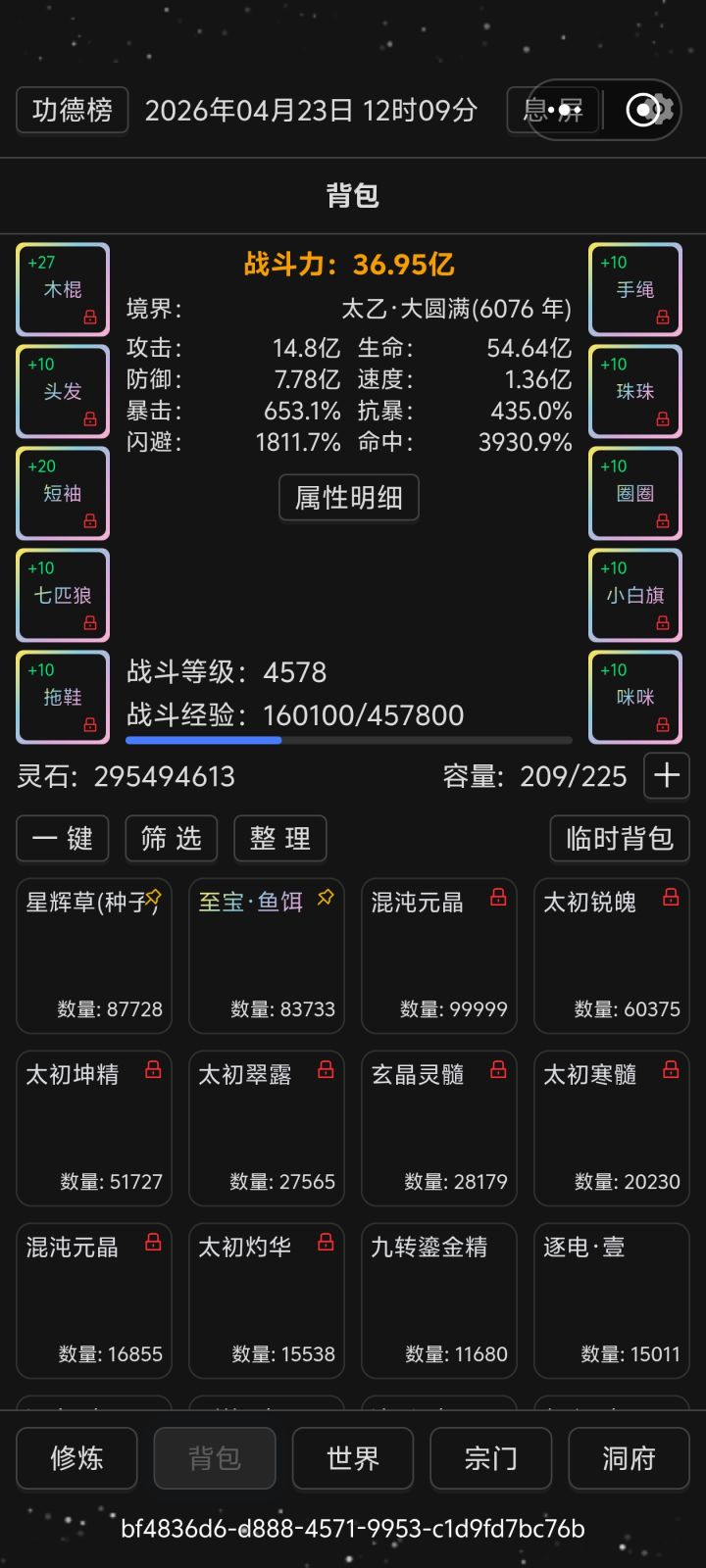Open the 九转鎏金精 item card

click(x=439, y=1300)
